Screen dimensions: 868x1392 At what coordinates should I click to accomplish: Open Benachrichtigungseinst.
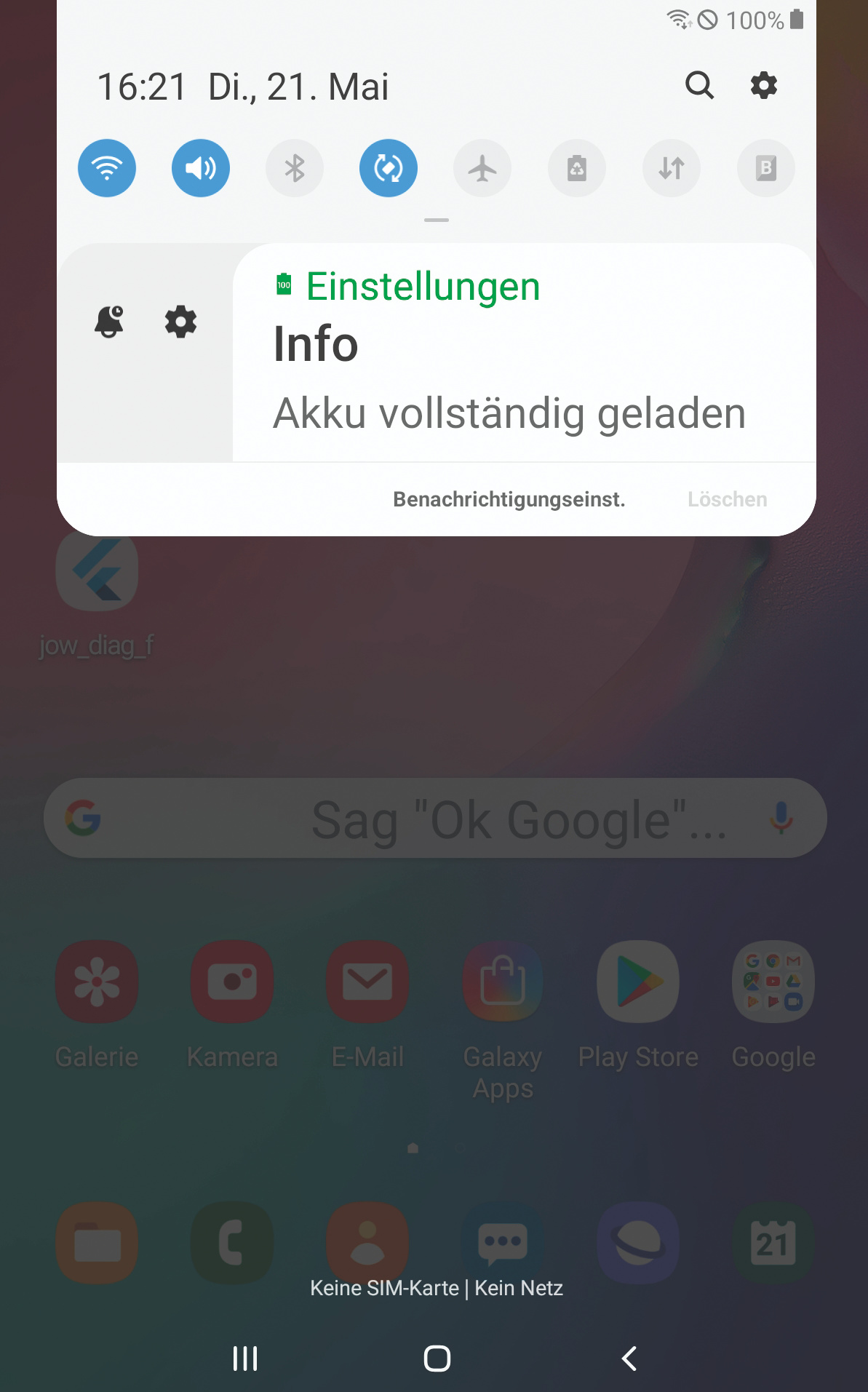tap(509, 499)
